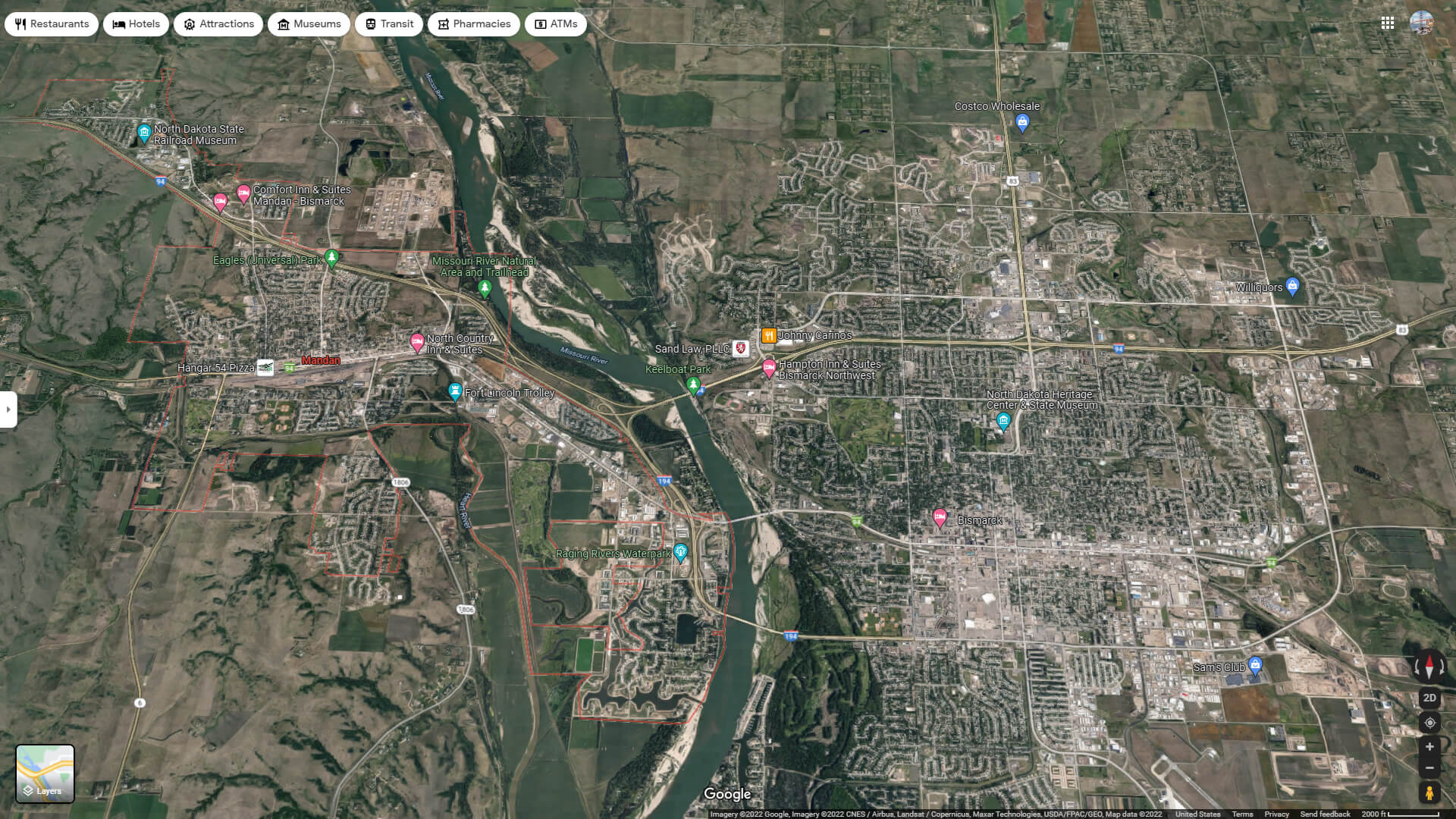Find Pharmacies via the chip

tap(474, 24)
